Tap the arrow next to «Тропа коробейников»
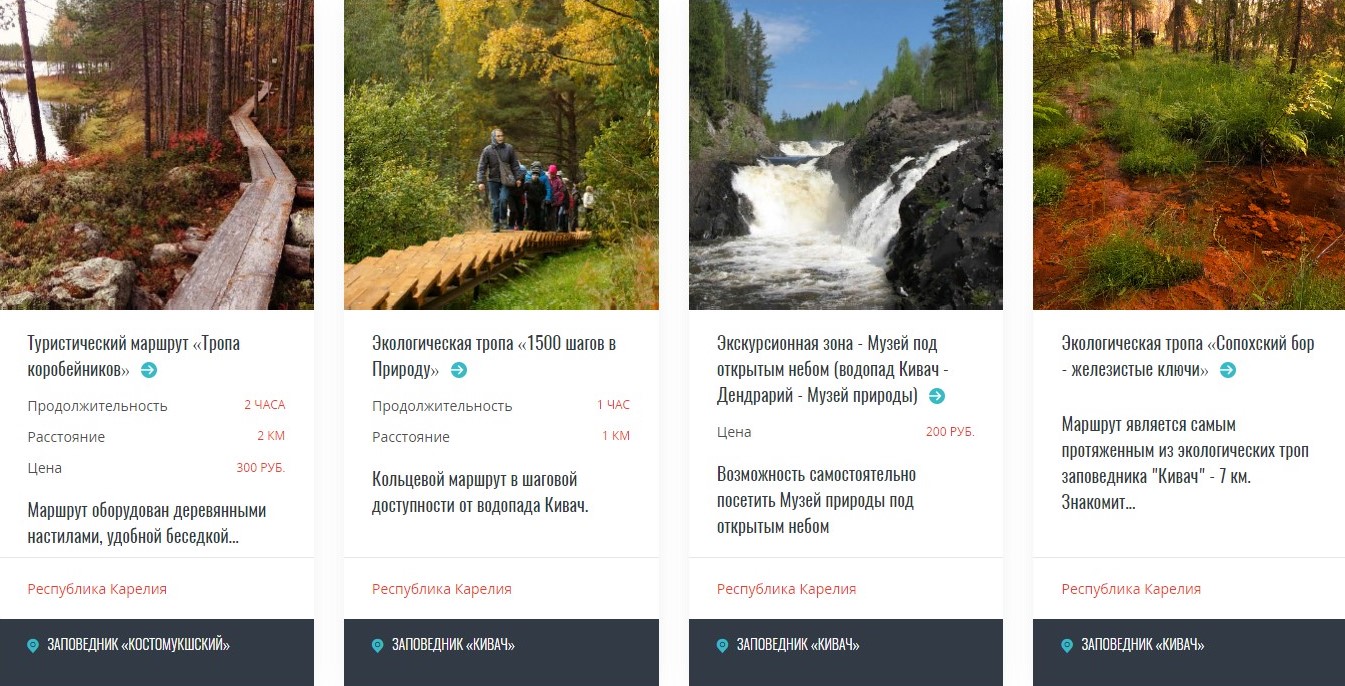 [149, 370]
